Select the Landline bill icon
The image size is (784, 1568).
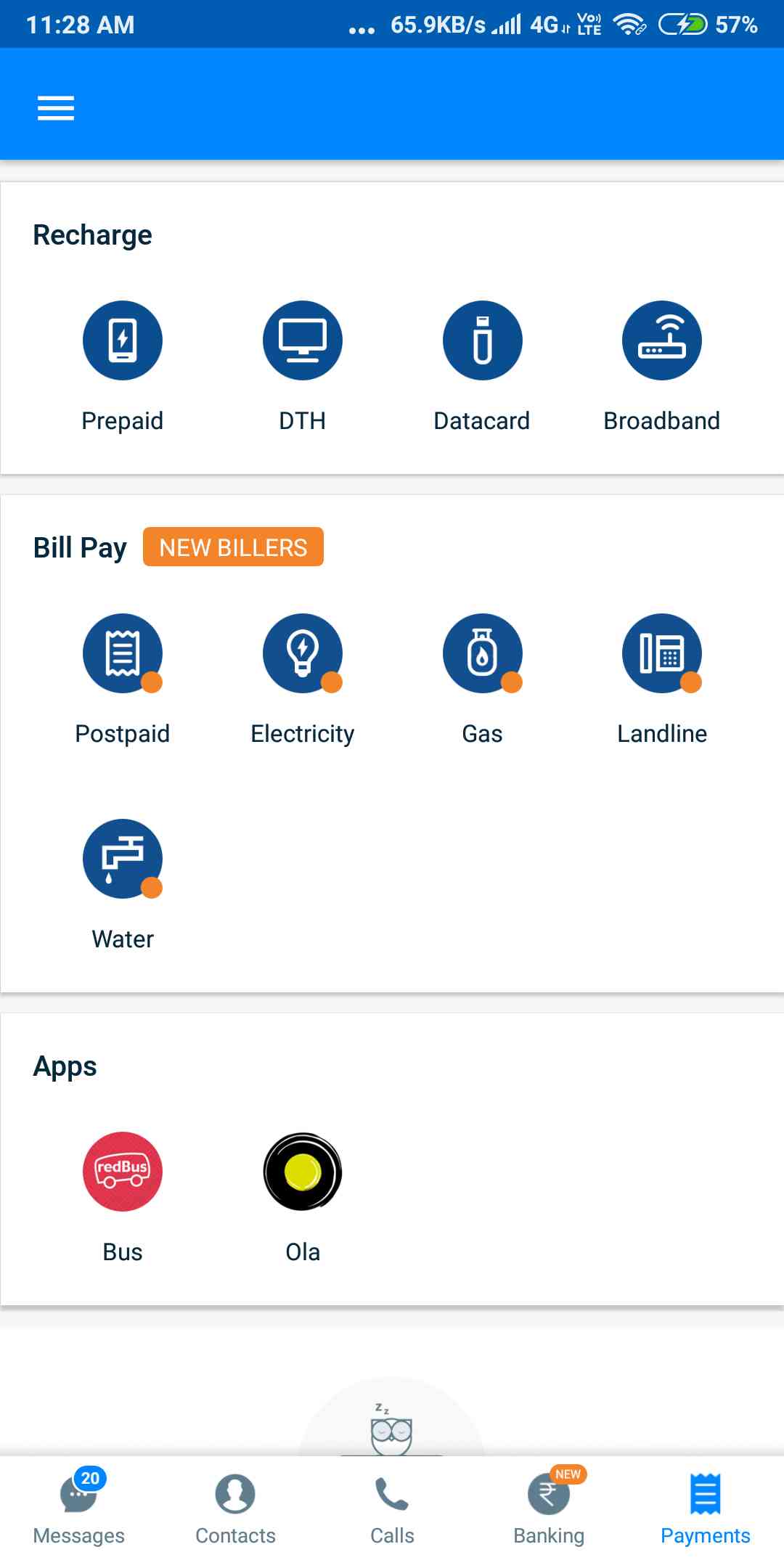[662, 653]
